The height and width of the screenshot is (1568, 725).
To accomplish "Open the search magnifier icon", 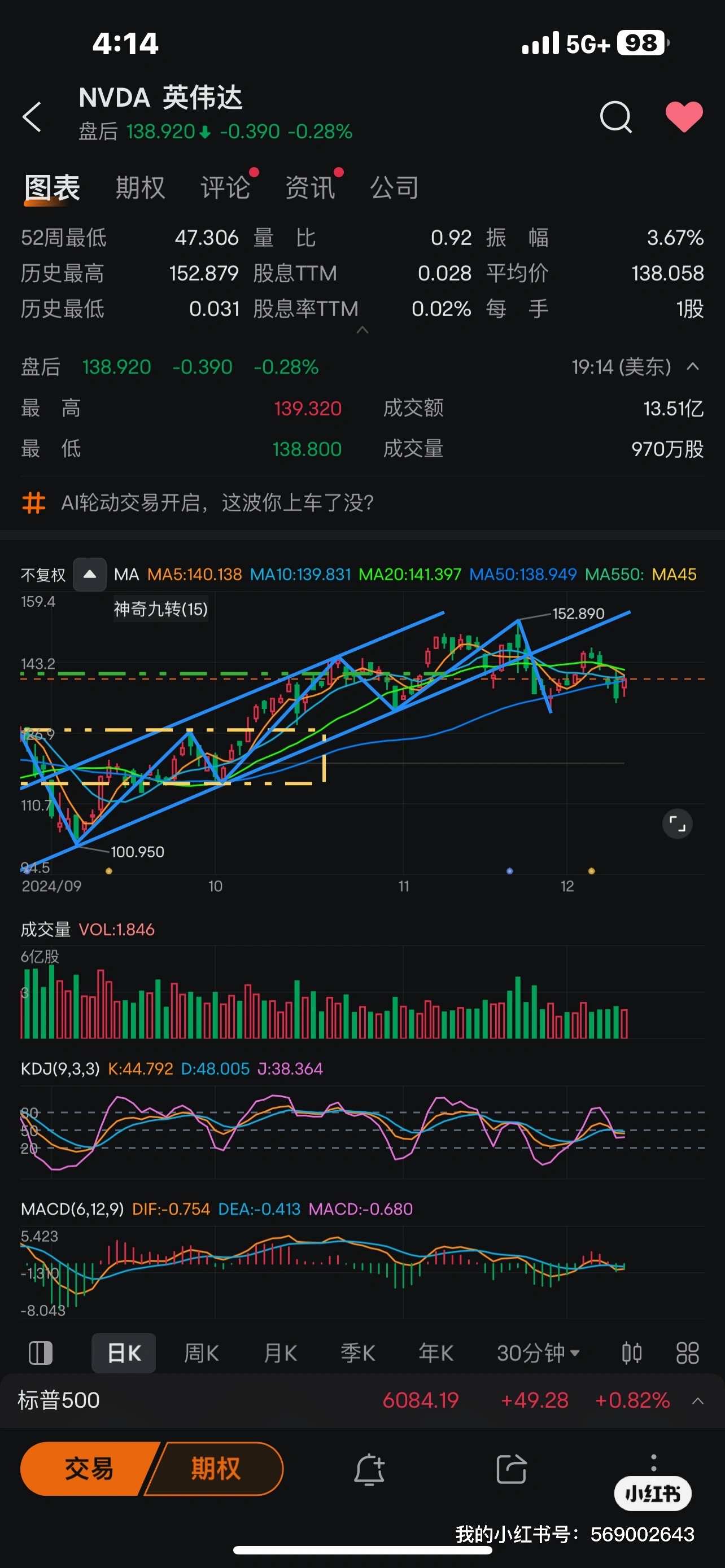I will 616,116.
